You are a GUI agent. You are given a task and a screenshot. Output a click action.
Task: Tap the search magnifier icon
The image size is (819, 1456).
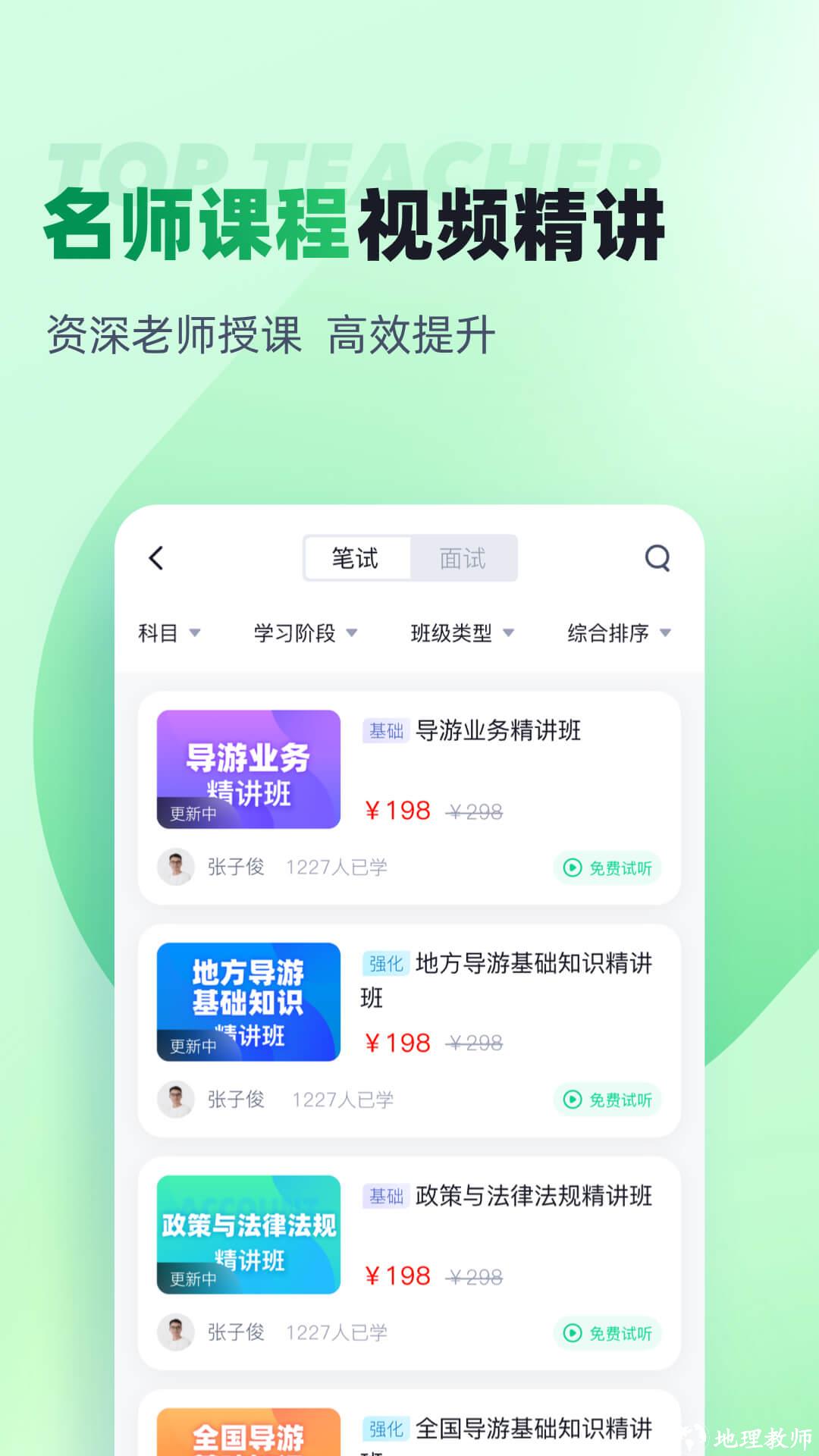click(657, 557)
